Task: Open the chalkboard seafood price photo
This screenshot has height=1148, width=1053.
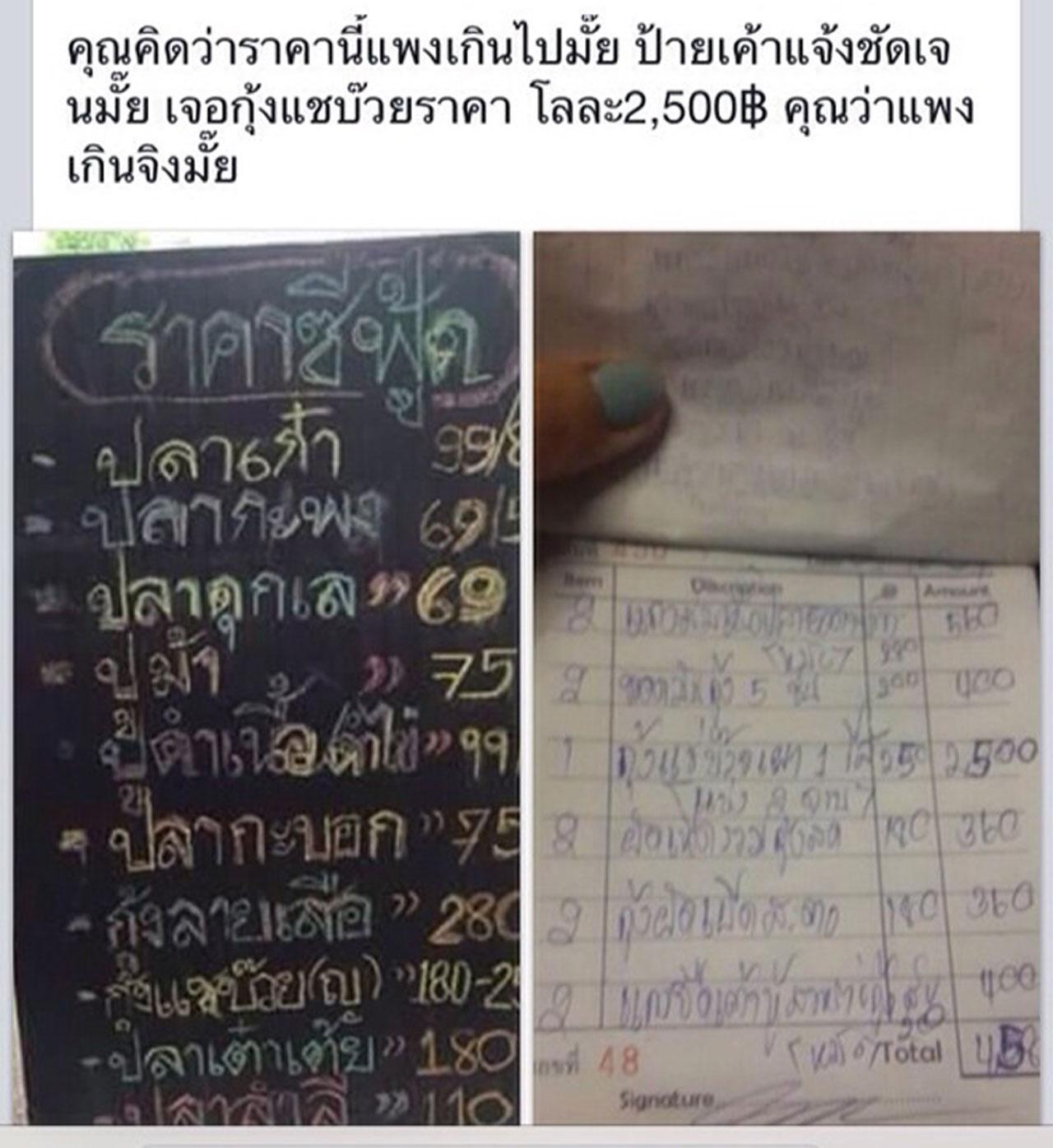Action: (267, 678)
